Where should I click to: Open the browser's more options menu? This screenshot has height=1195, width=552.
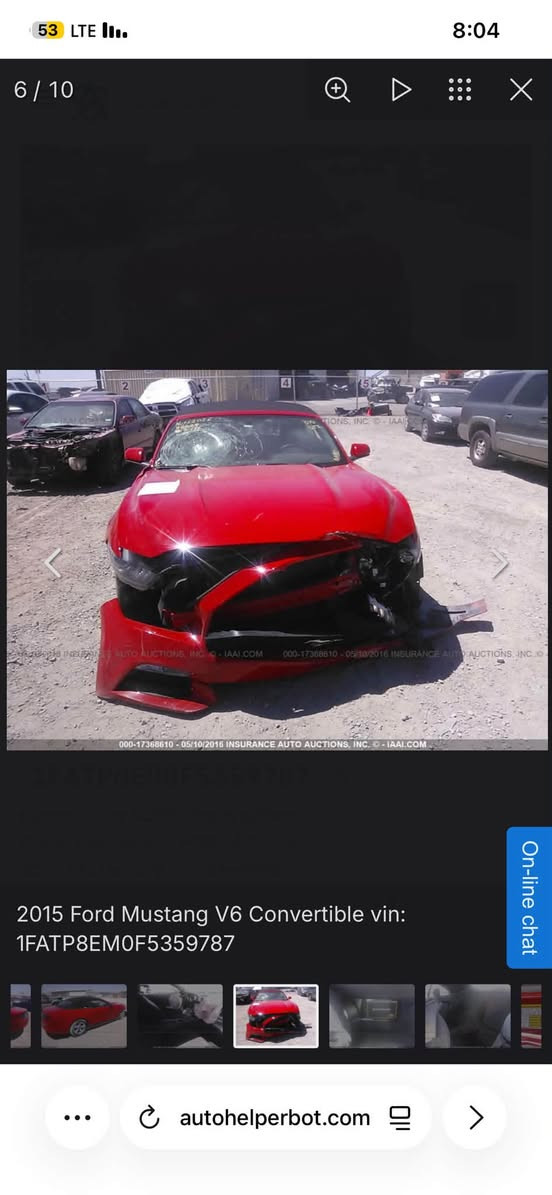(x=77, y=1118)
